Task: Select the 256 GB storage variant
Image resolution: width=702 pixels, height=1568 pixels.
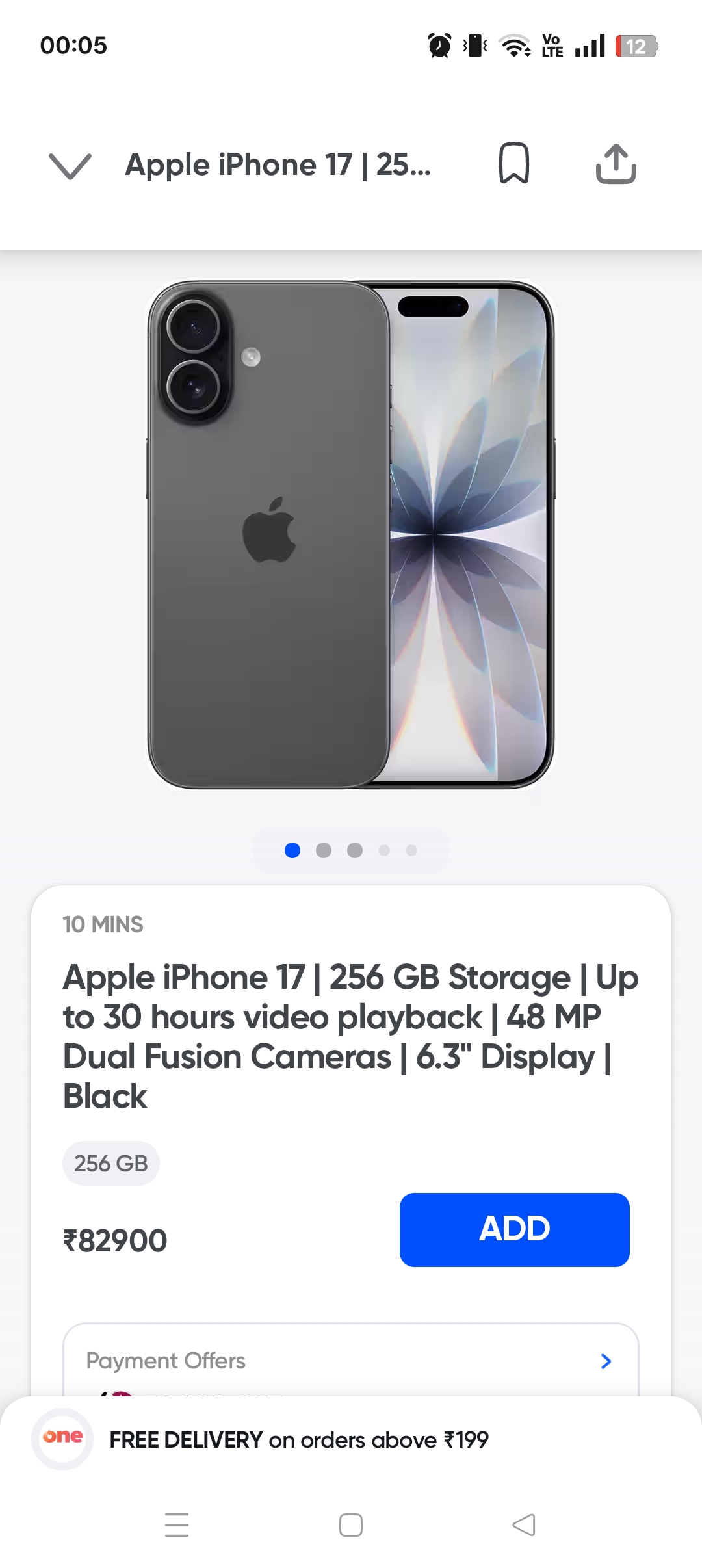Action: (110, 1163)
